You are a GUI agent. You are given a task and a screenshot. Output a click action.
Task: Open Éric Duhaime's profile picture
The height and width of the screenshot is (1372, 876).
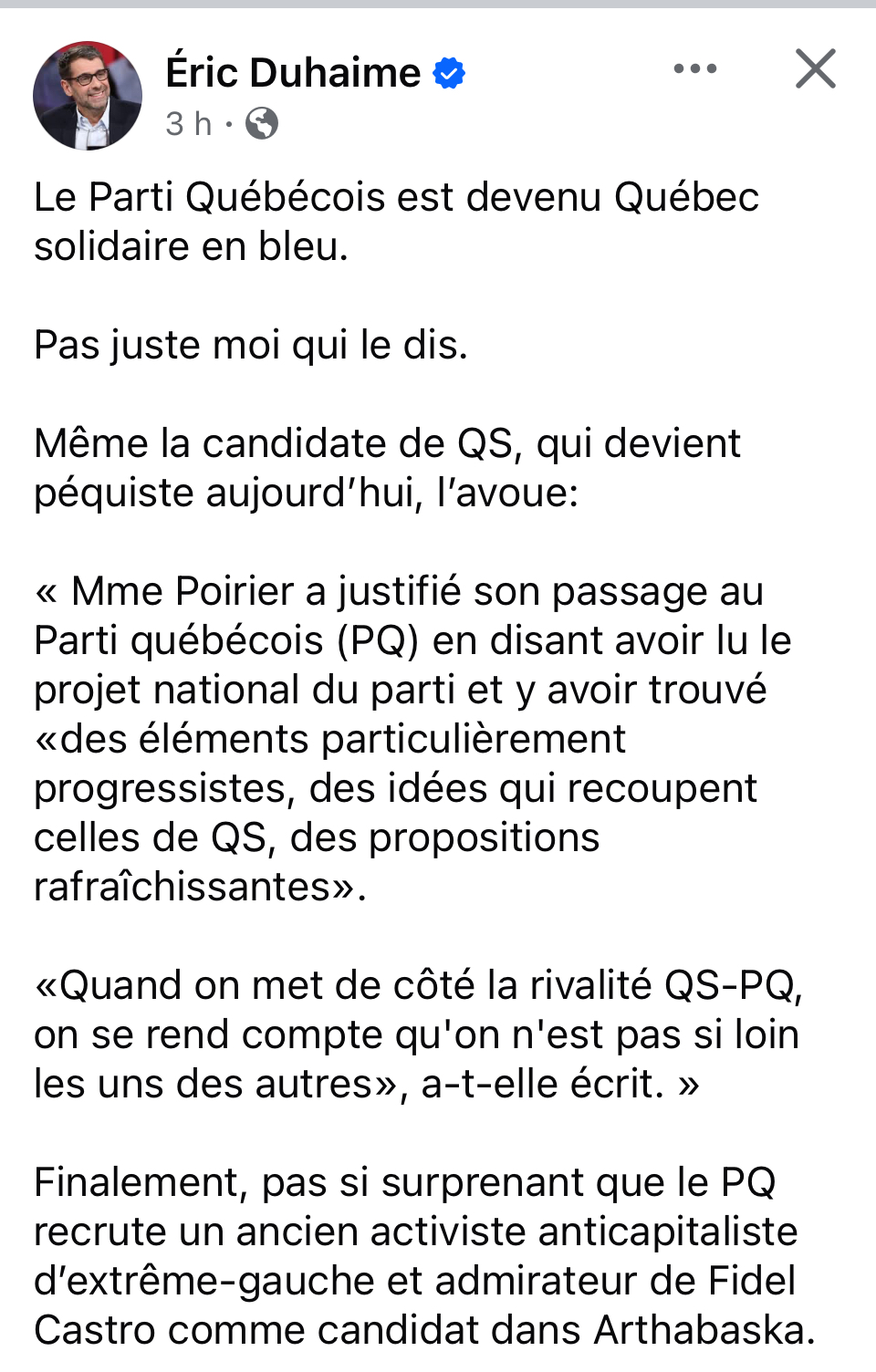tap(88, 95)
